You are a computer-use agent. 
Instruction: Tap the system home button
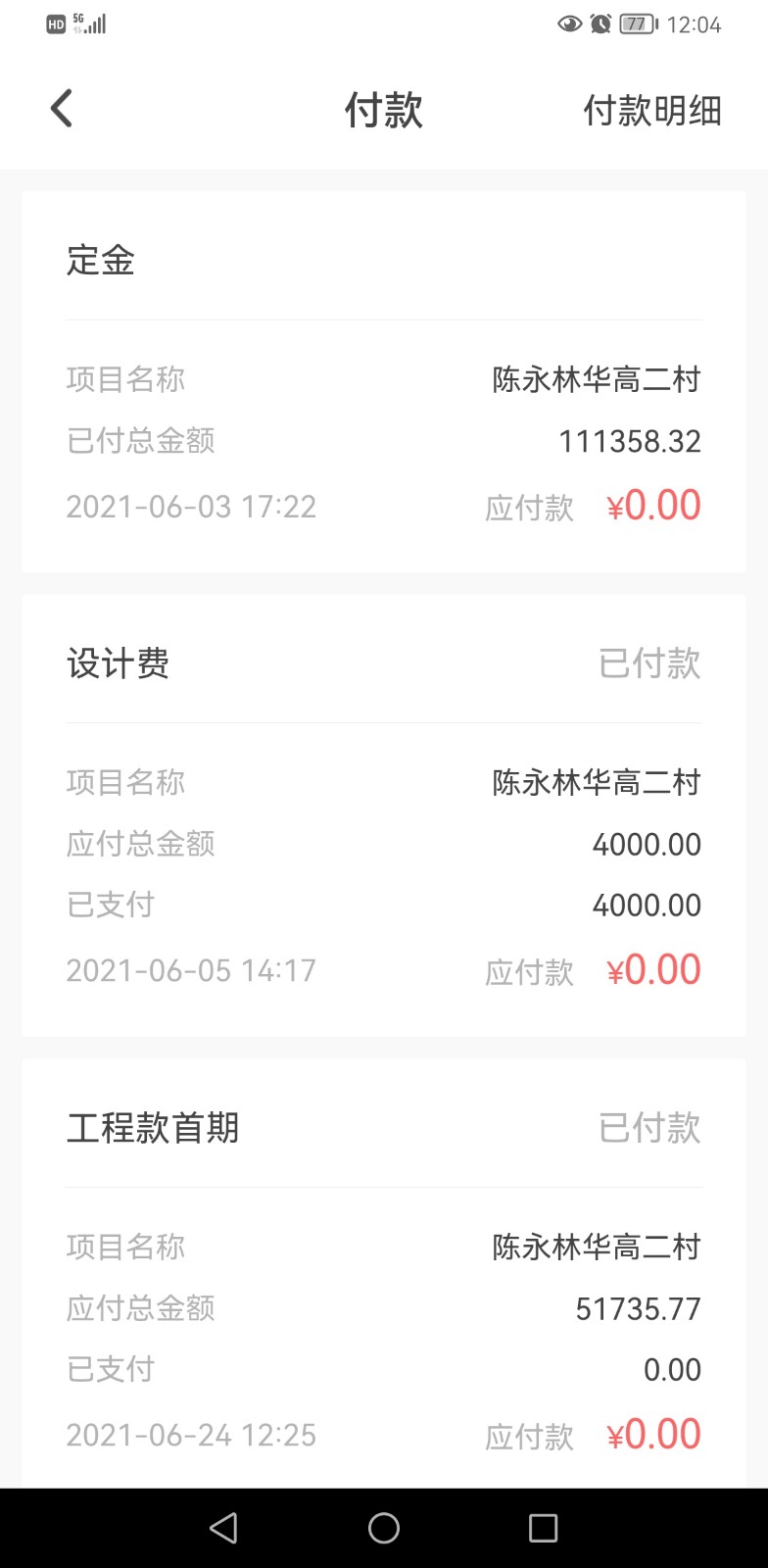(384, 1528)
